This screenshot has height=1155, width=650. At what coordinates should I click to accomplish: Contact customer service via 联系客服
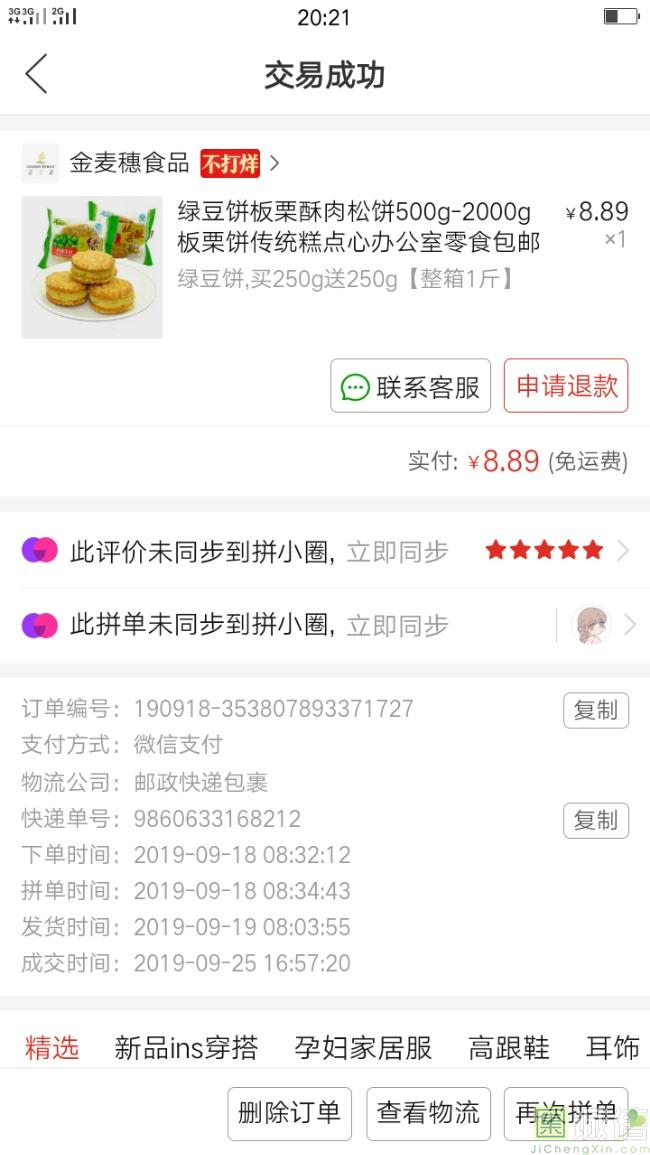(x=410, y=387)
